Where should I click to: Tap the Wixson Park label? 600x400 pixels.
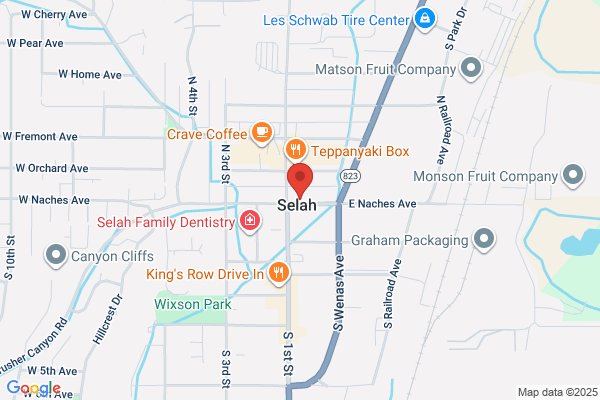(192, 304)
